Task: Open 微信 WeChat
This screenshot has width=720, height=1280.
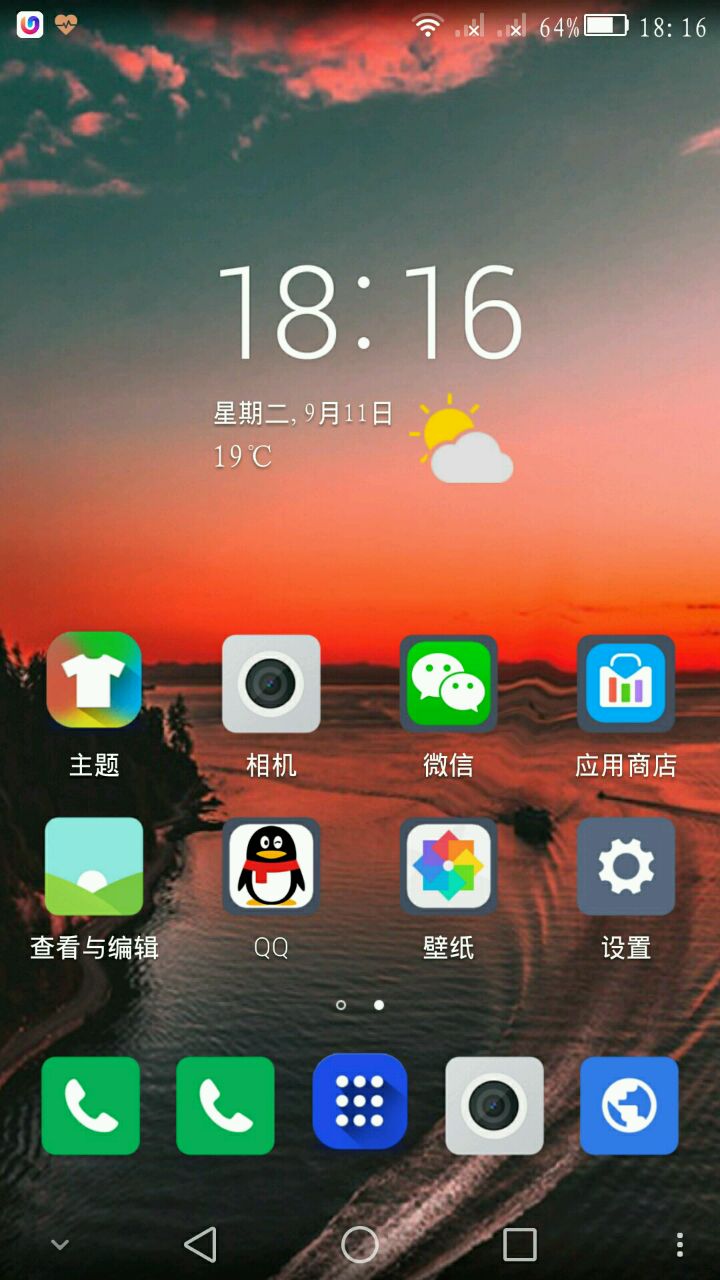Action: 448,683
